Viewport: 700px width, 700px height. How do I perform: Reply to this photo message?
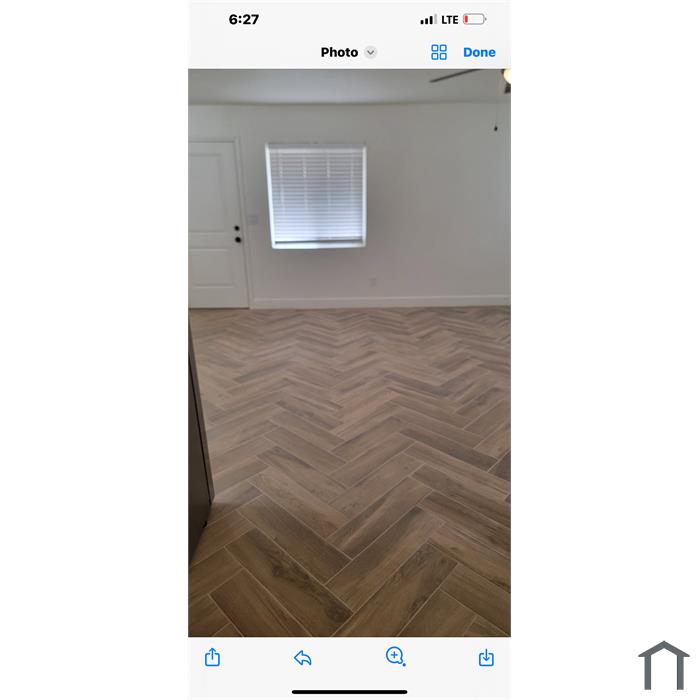(x=303, y=657)
